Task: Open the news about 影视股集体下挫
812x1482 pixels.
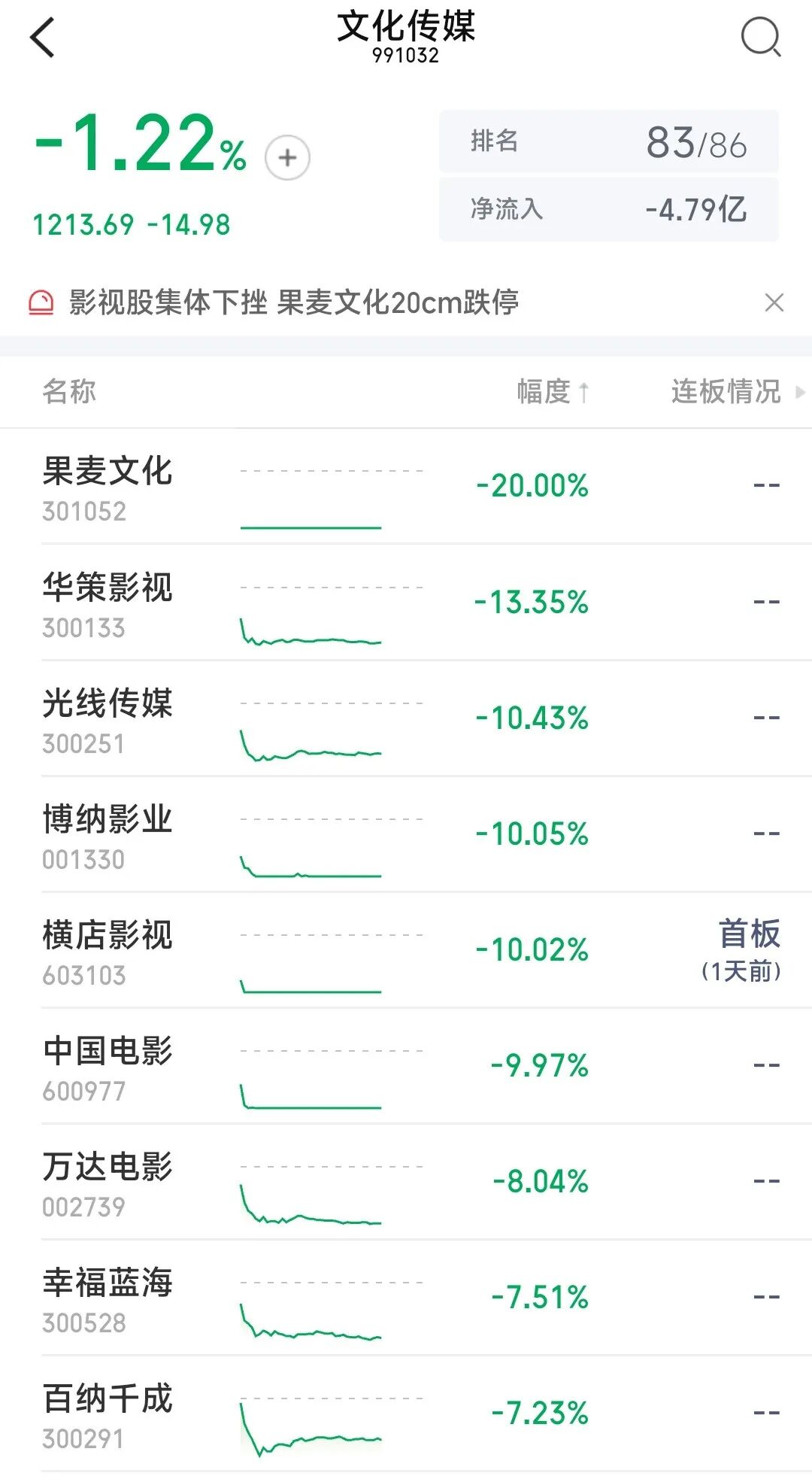Action: coord(293,302)
